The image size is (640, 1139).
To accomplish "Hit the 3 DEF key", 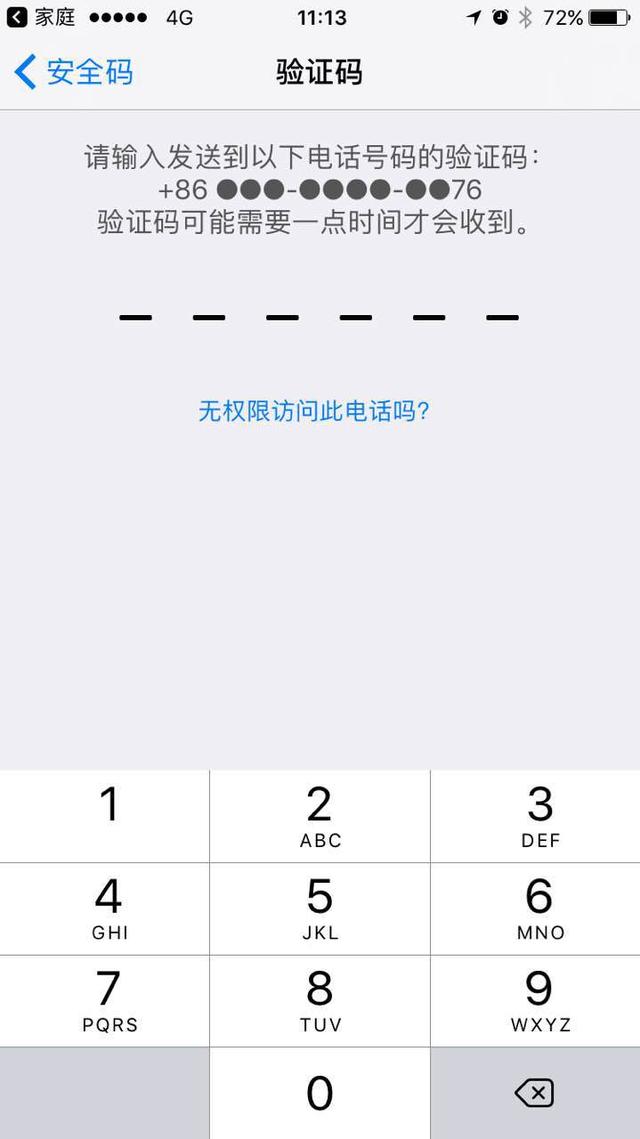I will click(x=536, y=816).
